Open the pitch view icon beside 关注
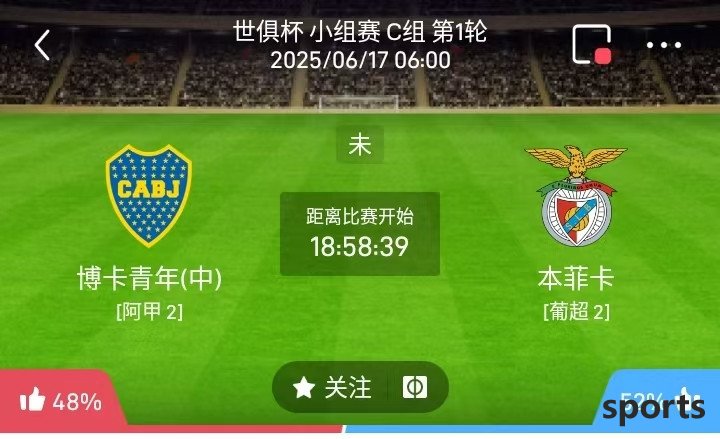The width and height of the screenshot is (720, 439). (414, 387)
